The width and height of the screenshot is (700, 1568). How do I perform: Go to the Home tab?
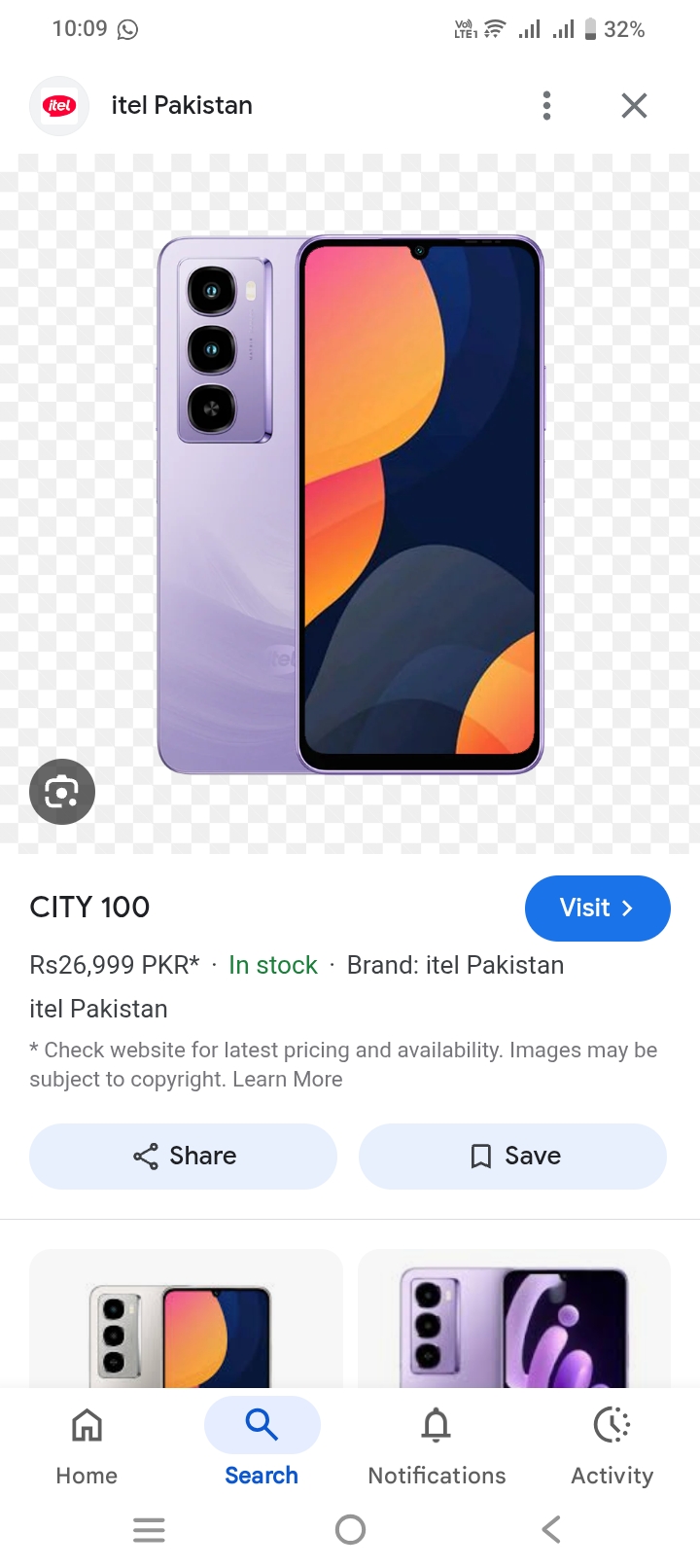click(x=87, y=1444)
